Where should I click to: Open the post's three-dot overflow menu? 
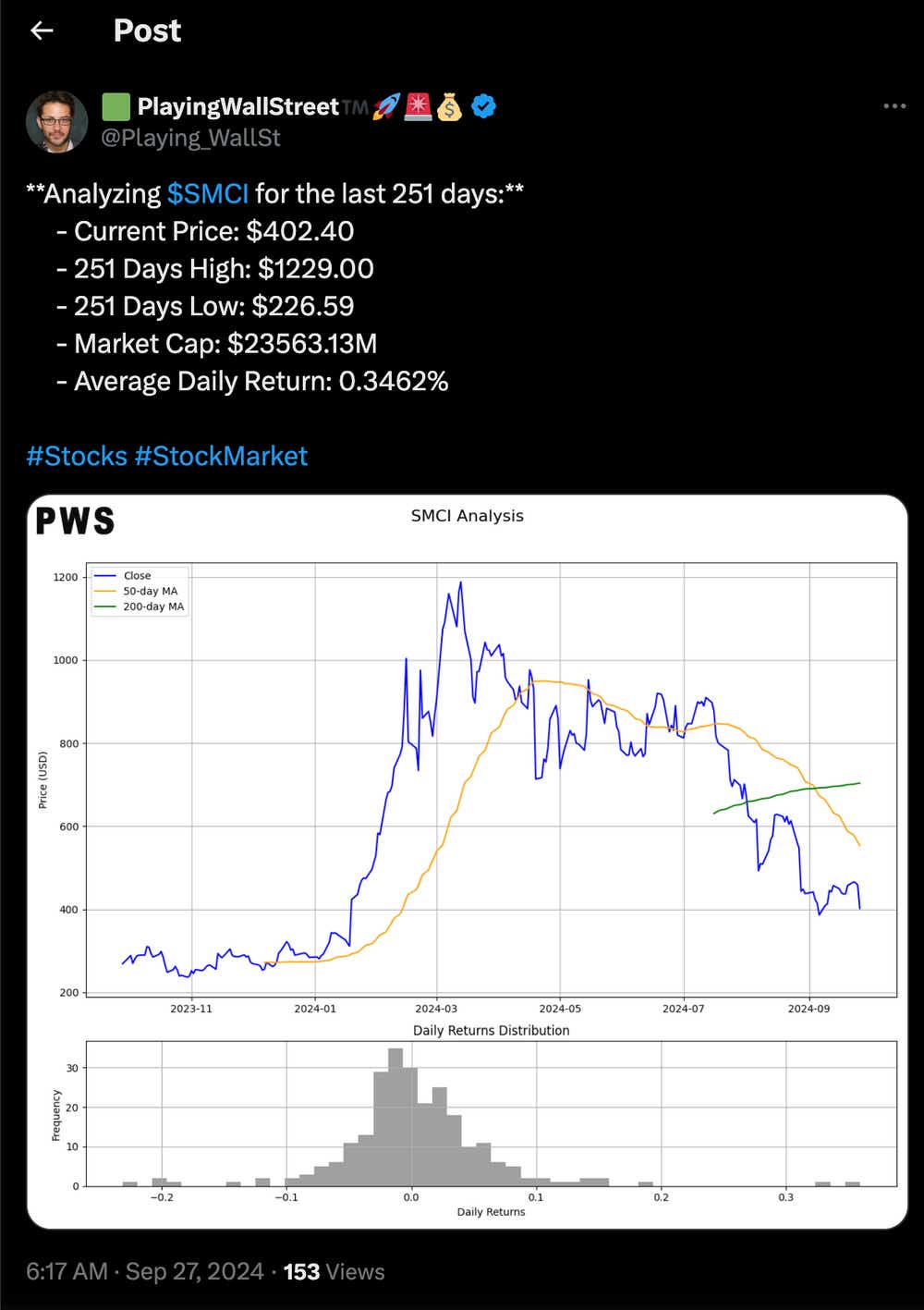[894, 106]
